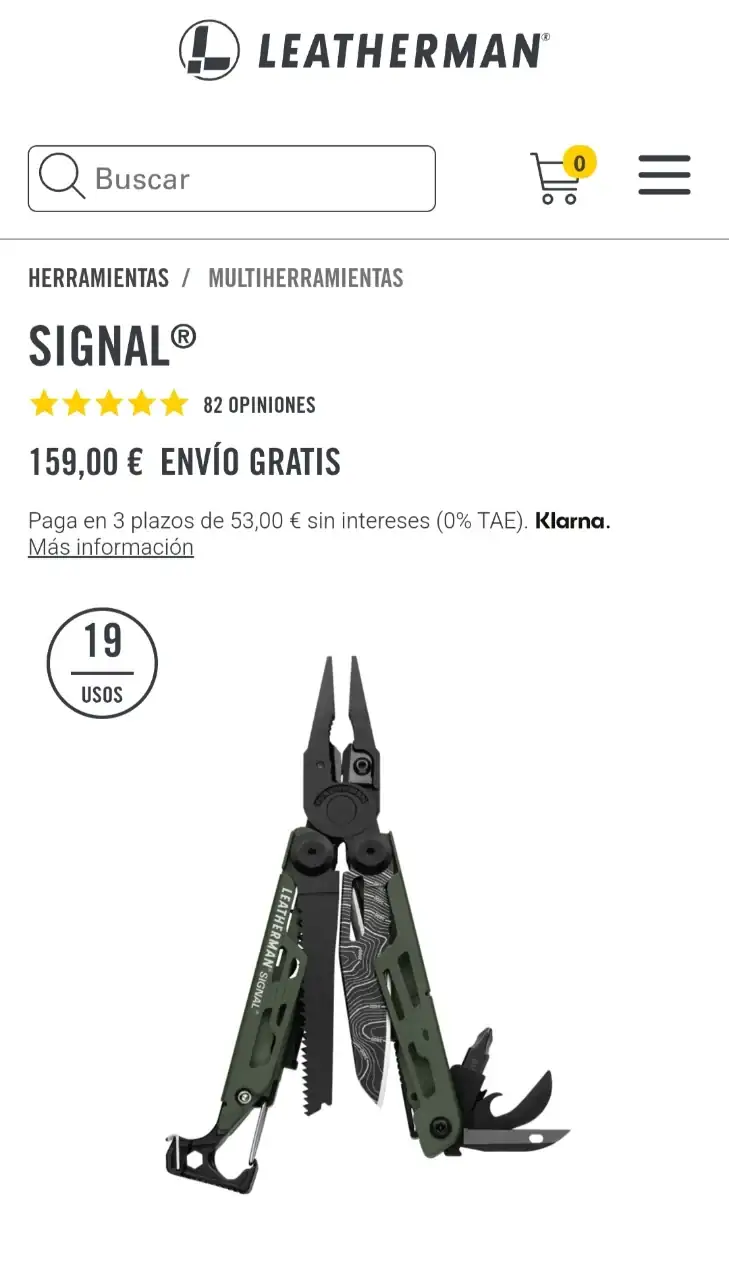Open the Herramientas breadcrumb

tap(98, 278)
